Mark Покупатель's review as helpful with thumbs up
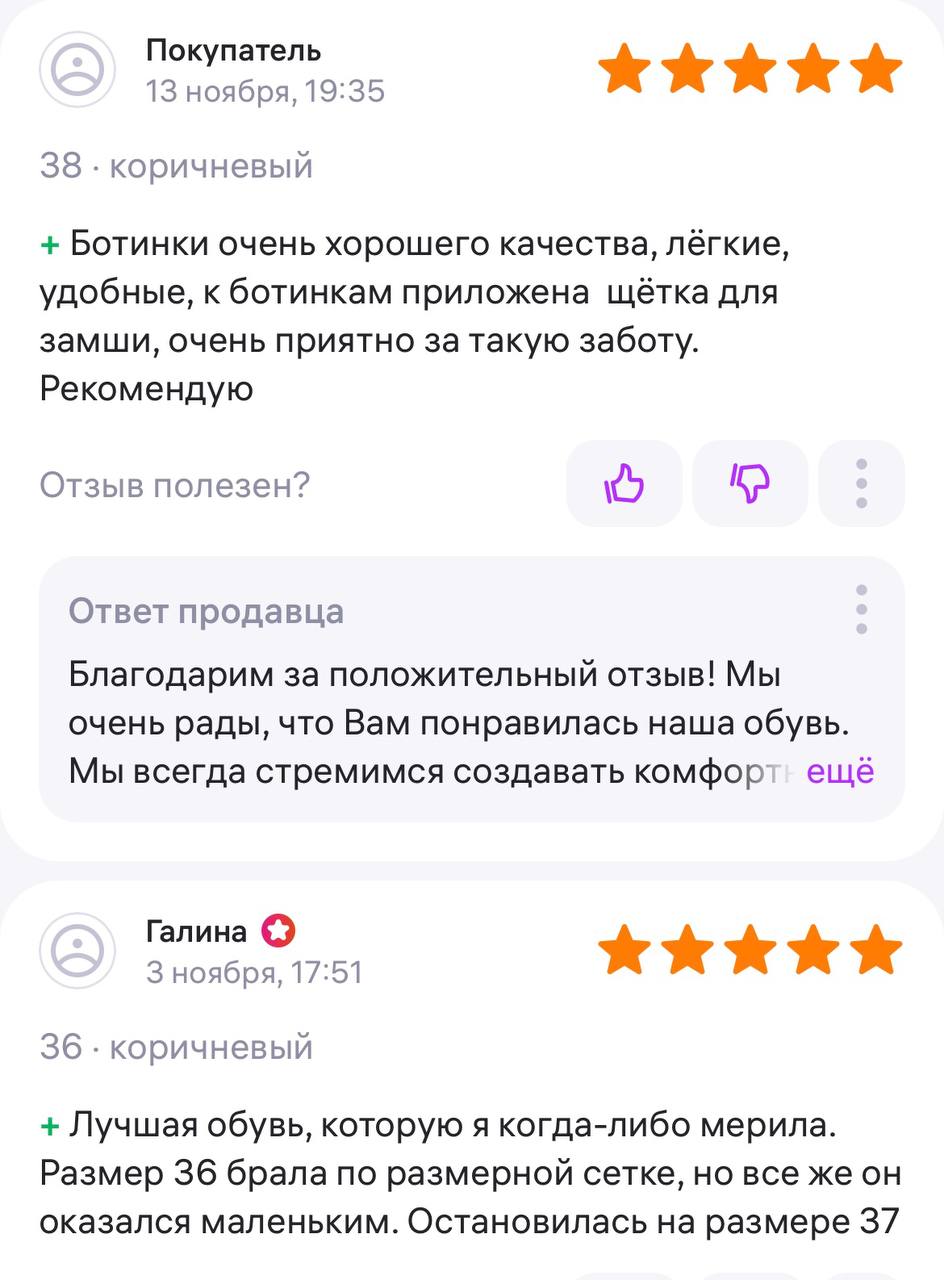 tap(624, 485)
